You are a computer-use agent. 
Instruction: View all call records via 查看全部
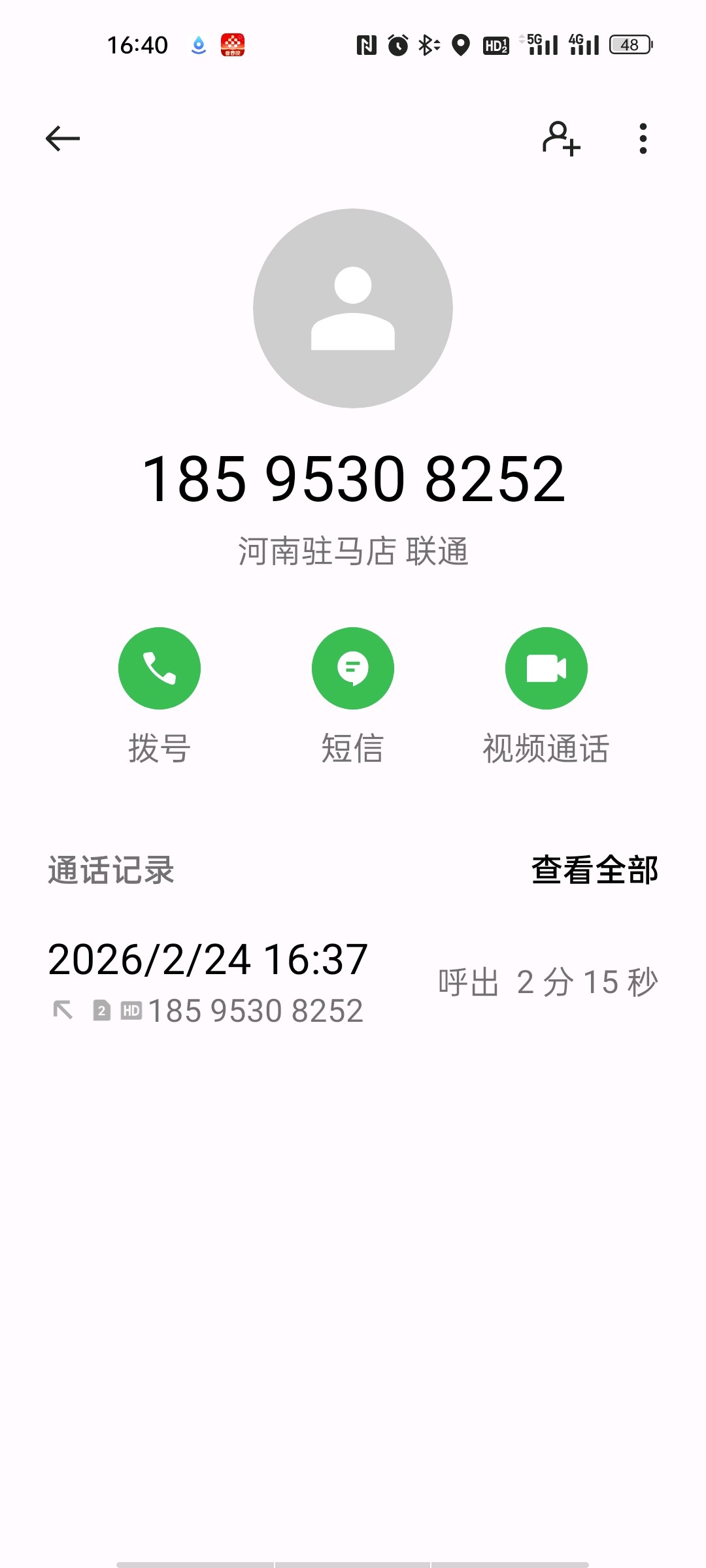click(594, 870)
